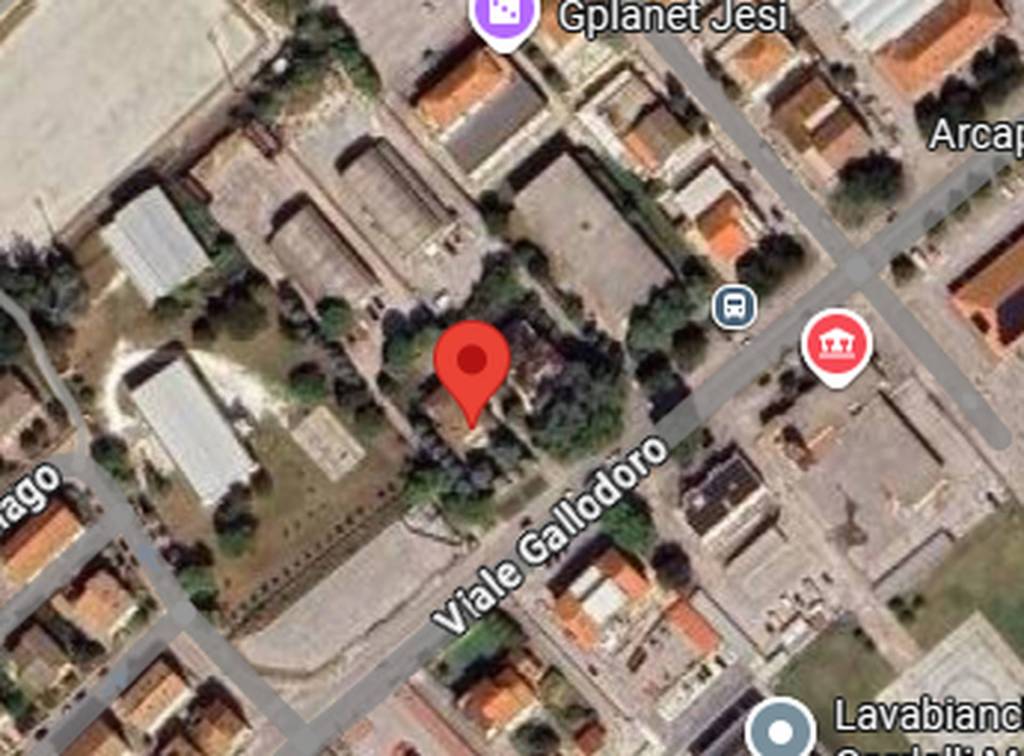
Task: Open the Gplanet Jesi purple marker
Action: coord(504,16)
